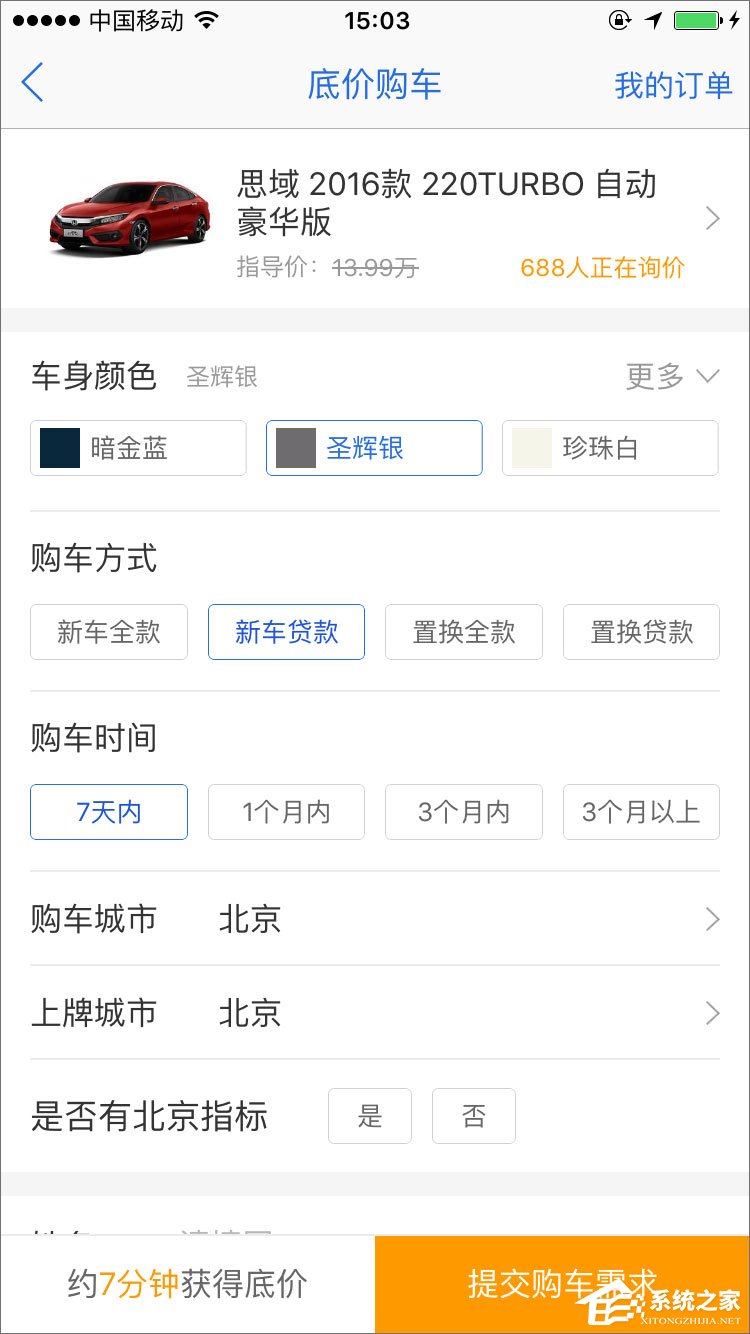This screenshot has height=1334, width=750.
Task: Select the 暗金蓝 body color
Action: point(138,448)
